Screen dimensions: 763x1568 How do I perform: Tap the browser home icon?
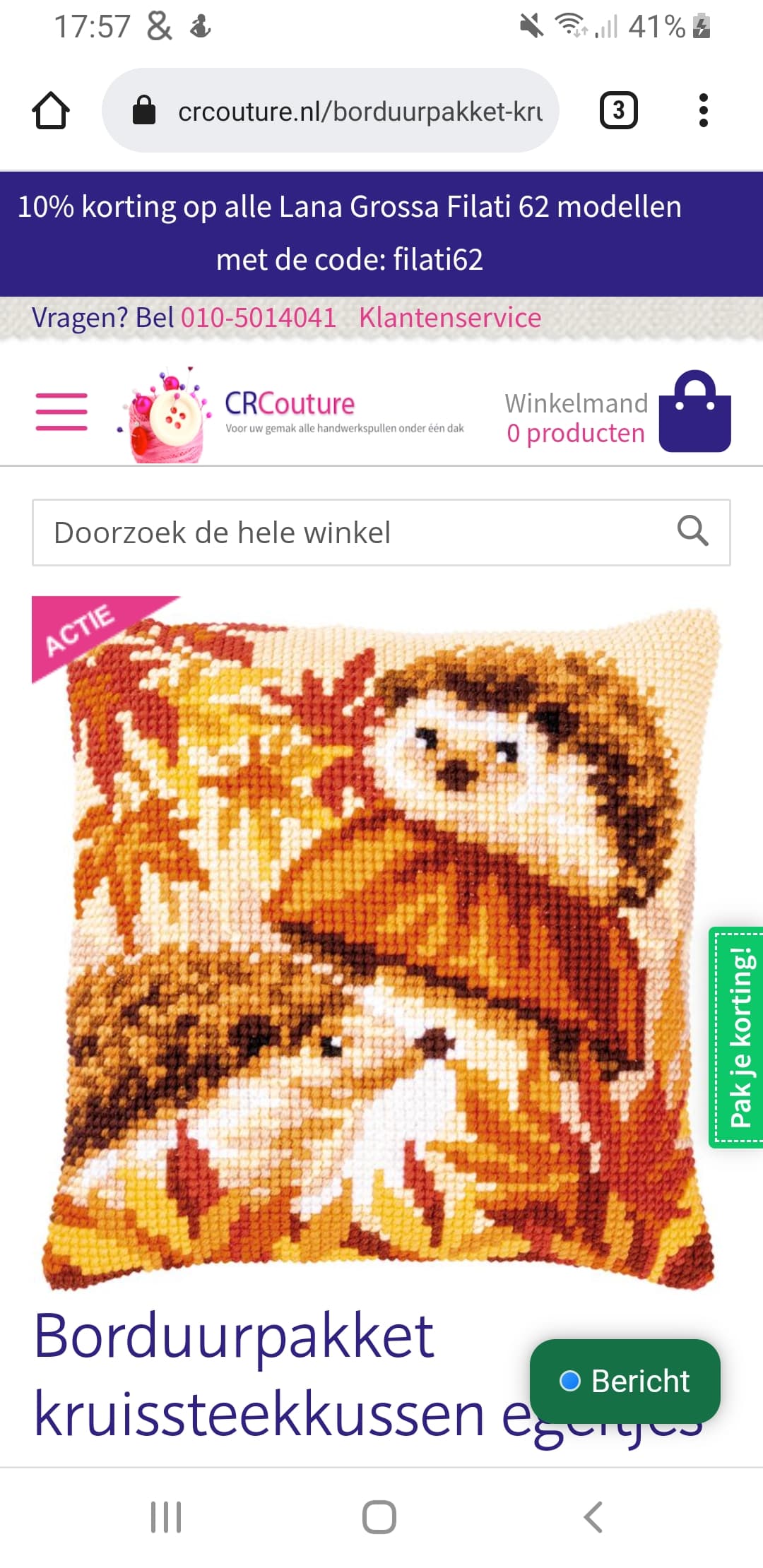tap(51, 110)
